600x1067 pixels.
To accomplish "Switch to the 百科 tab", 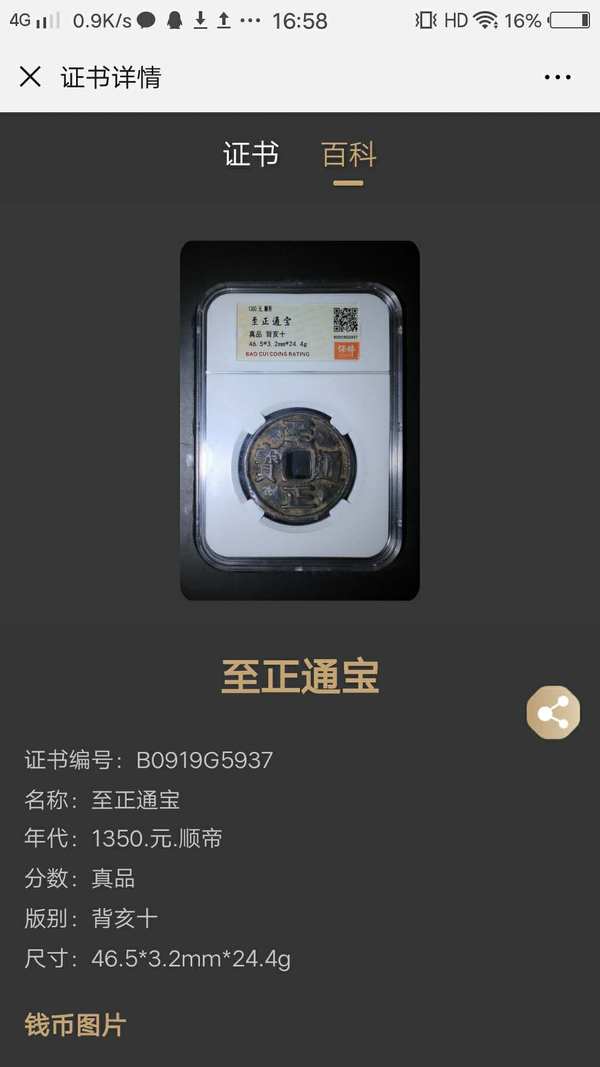I will point(348,155).
